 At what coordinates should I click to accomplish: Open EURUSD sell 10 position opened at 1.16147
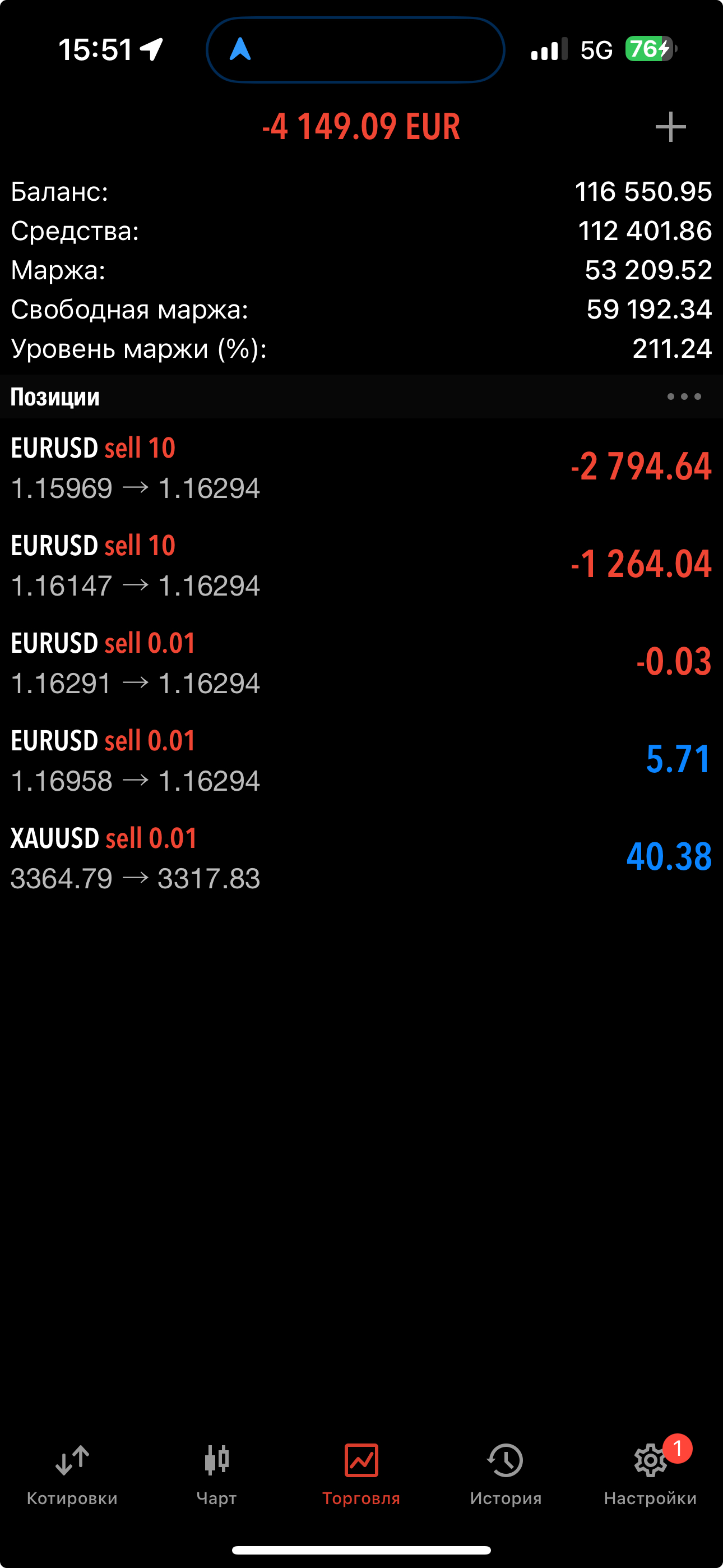pyautogui.click(x=361, y=565)
